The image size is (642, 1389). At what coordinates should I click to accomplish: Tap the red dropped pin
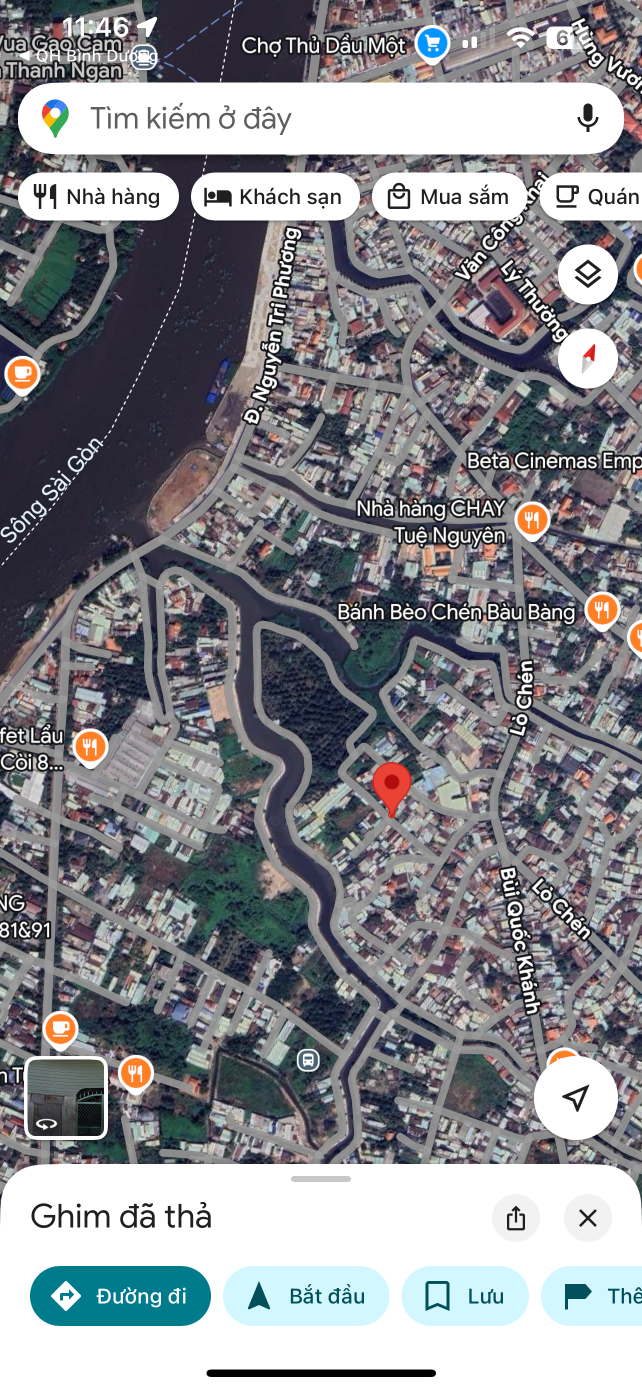click(x=392, y=787)
